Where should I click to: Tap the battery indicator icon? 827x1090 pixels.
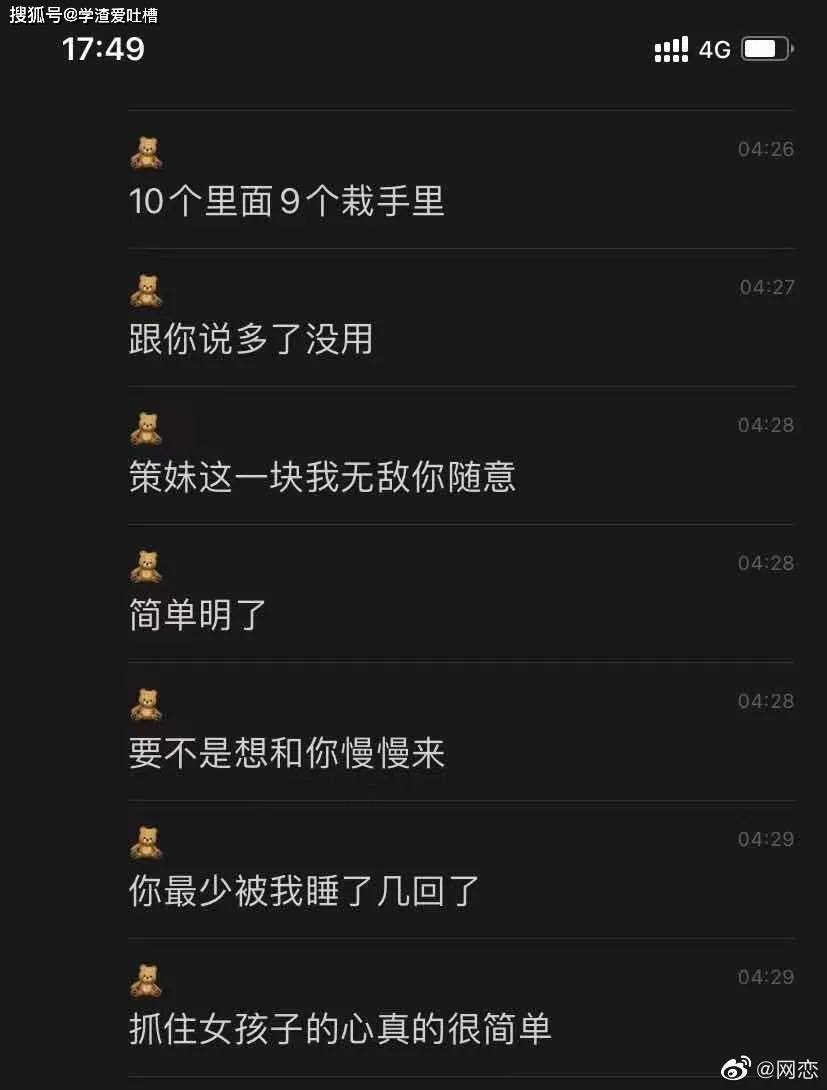766,46
